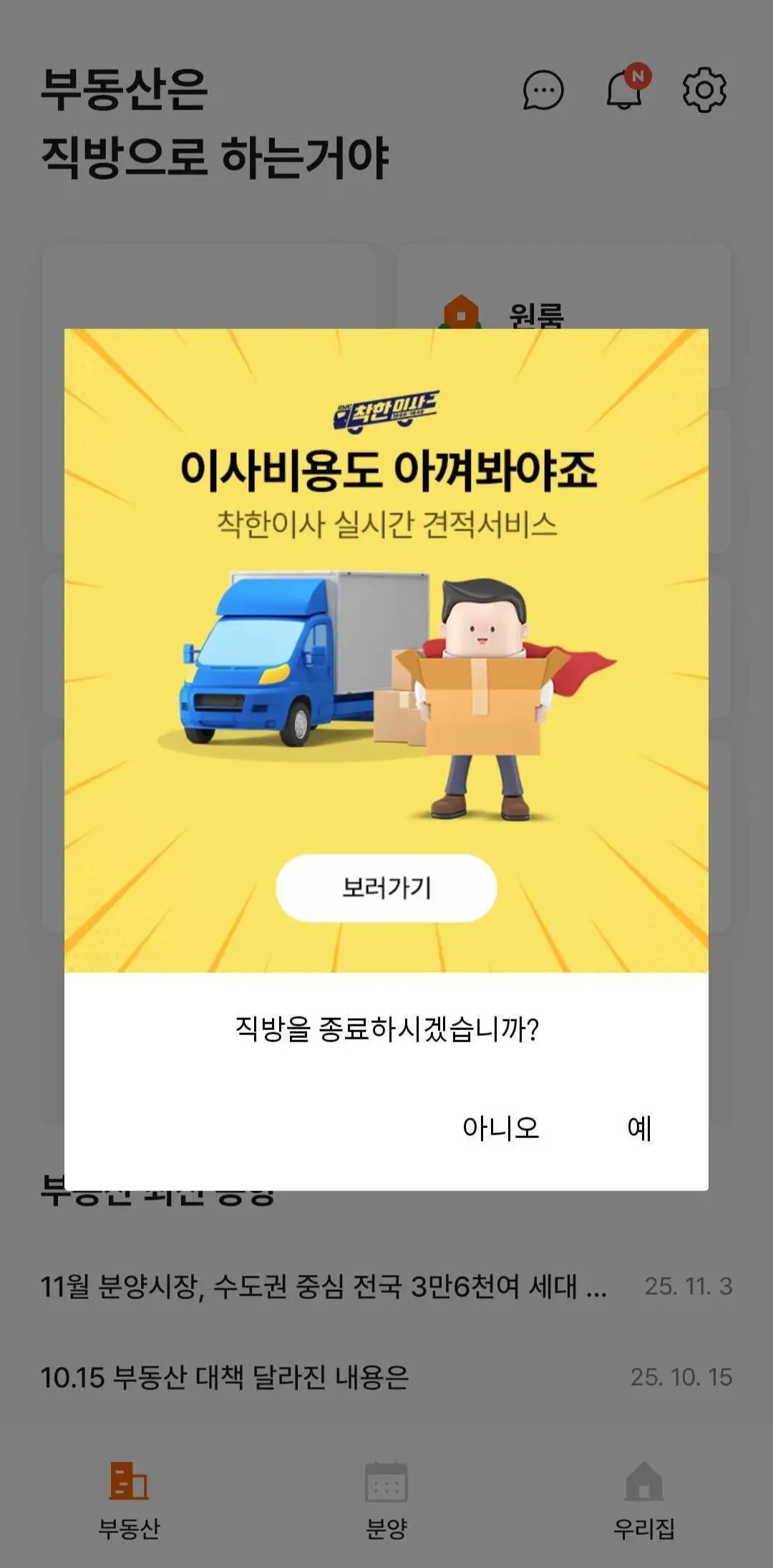
Task: Switch to the 부동산 tab
Action: (x=129, y=1499)
